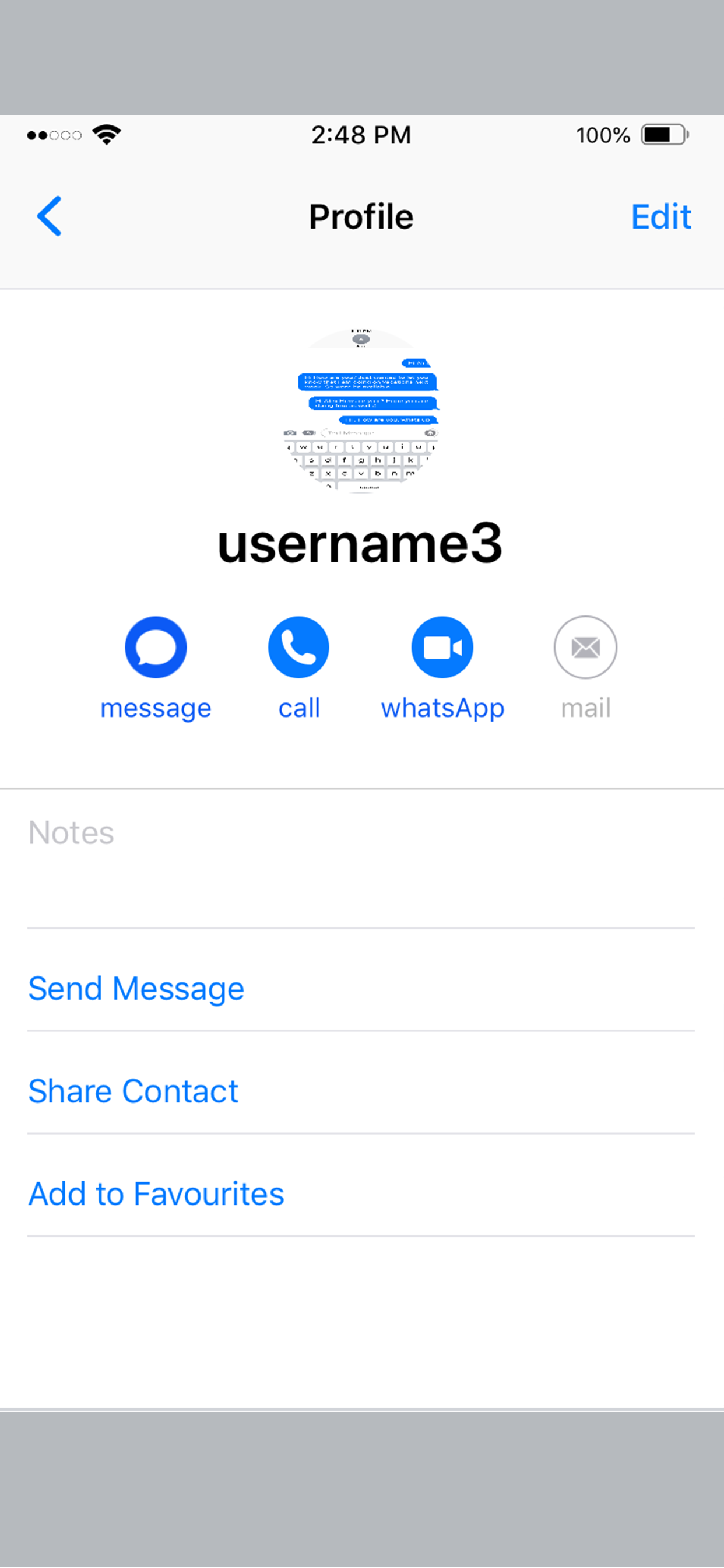
Task: Open the Edit screen for this contact
Action: click(661, 216)
